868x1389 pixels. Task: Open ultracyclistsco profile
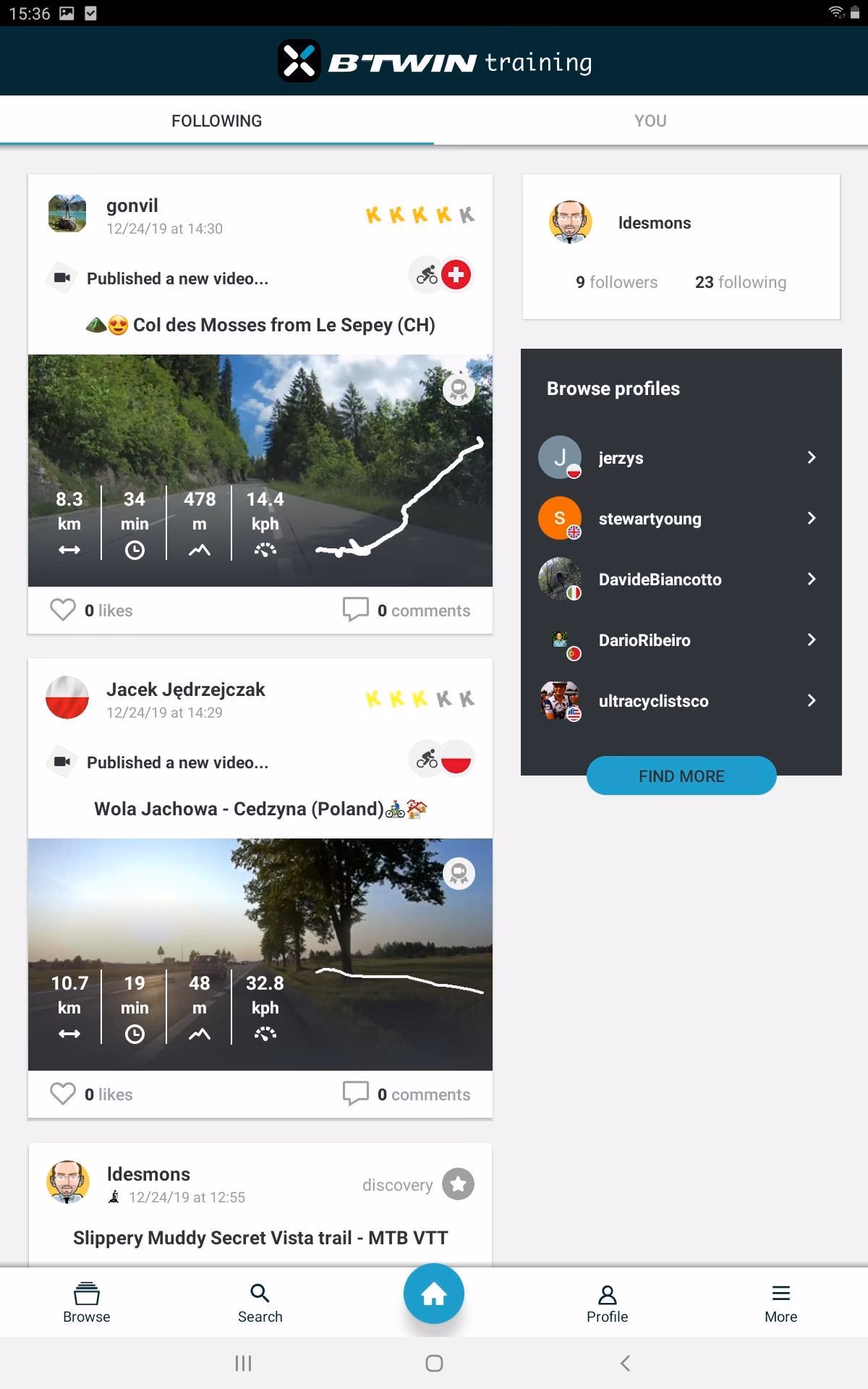click(680, 701)
